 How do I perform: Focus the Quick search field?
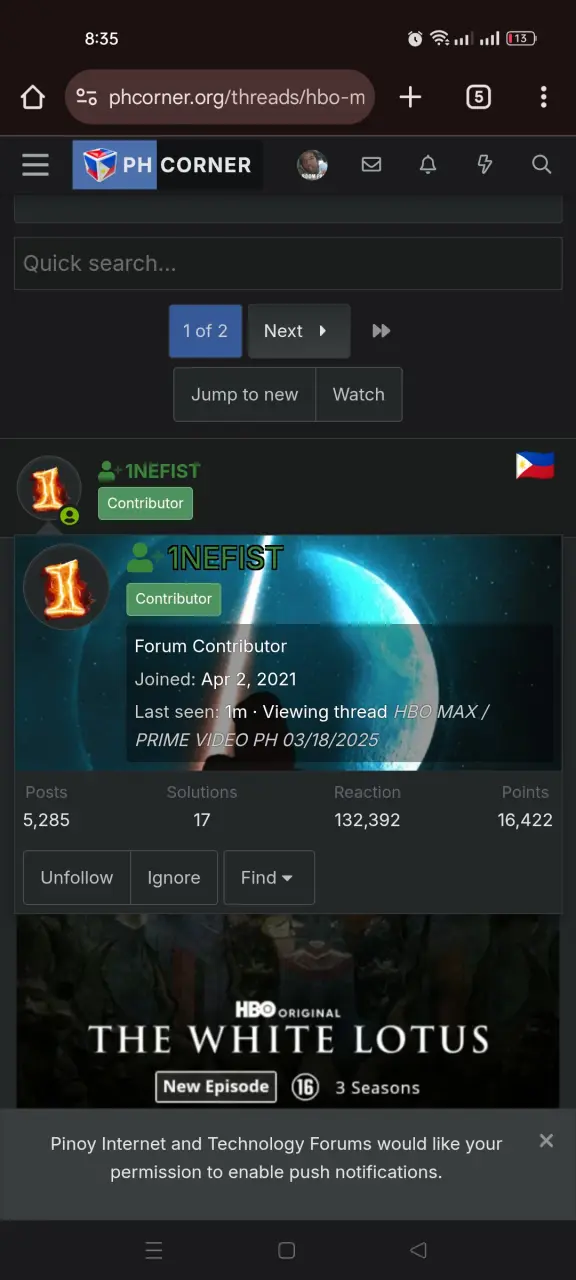(288, 263)
